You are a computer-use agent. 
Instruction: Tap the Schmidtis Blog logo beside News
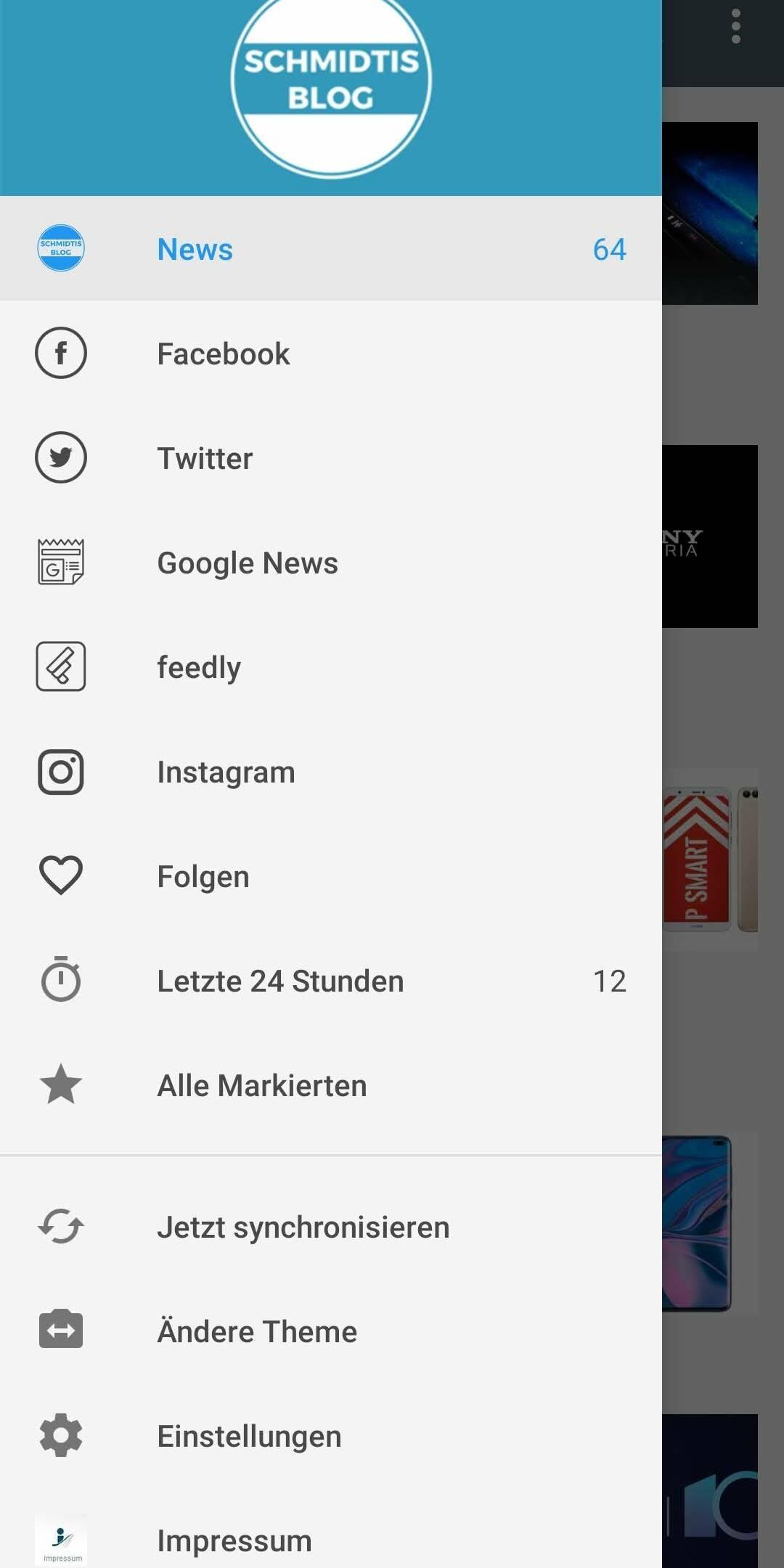click(x=61, y=248)
